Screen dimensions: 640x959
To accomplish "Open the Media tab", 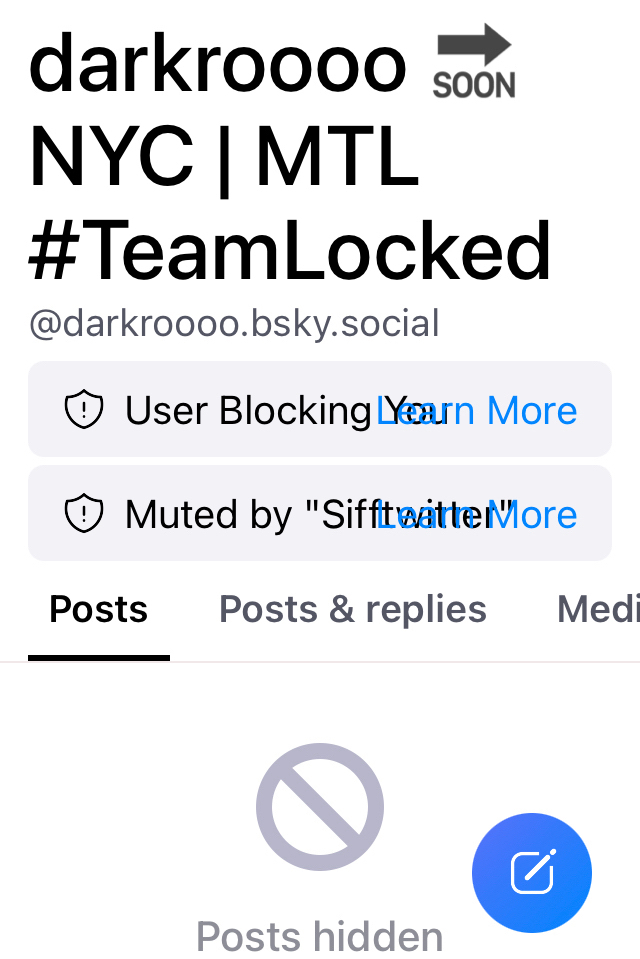I will 598,609.
